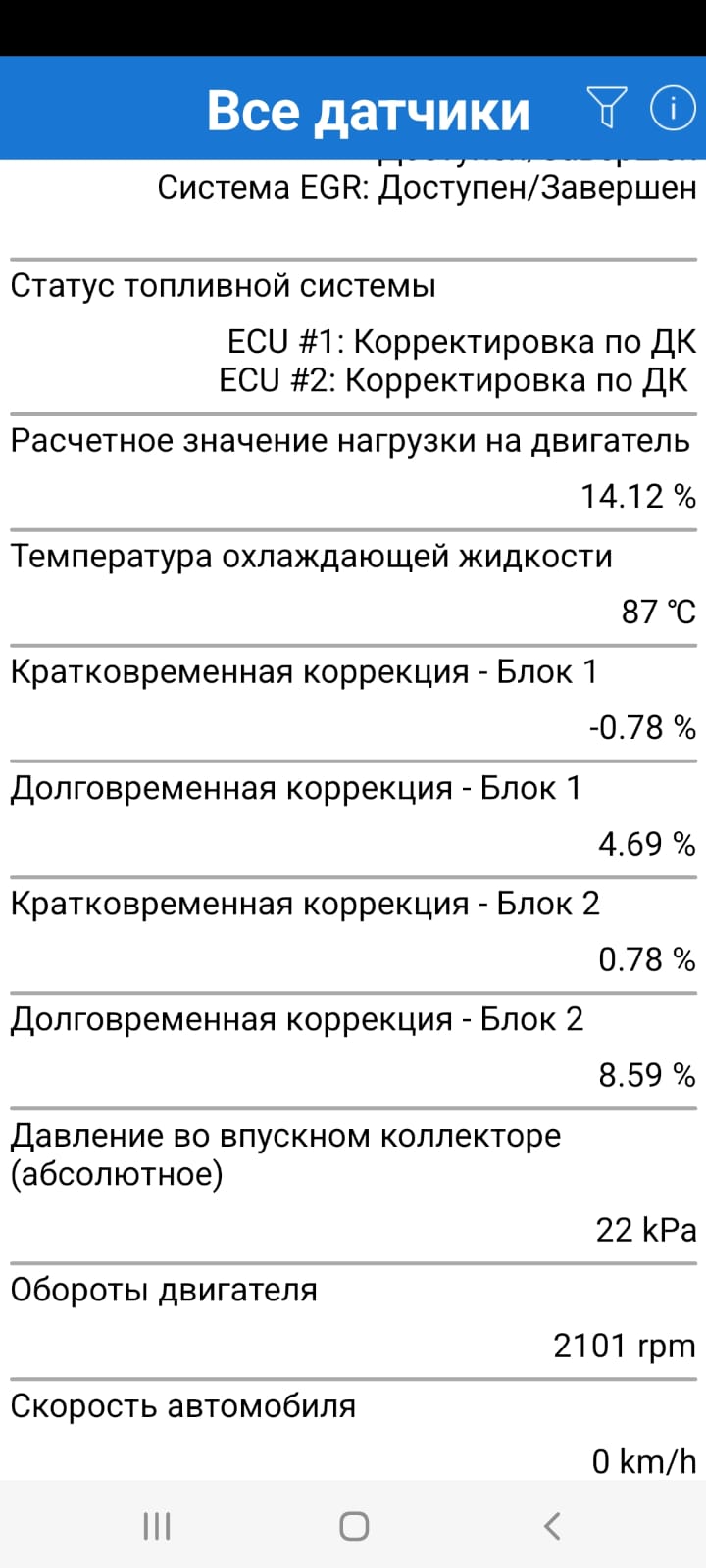Open long-term correction Block 2 row
Viewport: 706px width, 1568px height.
(353, 1049)
